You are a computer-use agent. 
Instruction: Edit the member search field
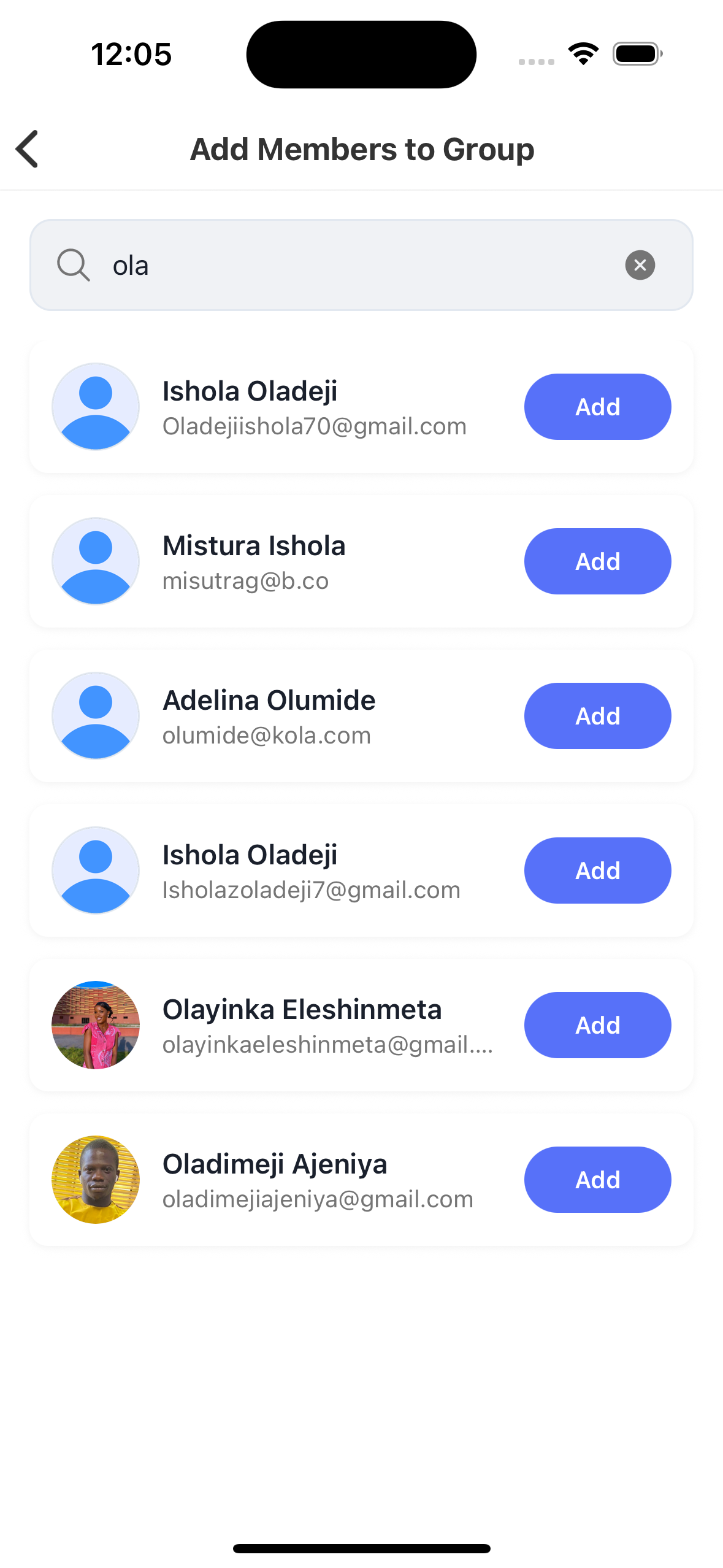click(x=356, y=265)
